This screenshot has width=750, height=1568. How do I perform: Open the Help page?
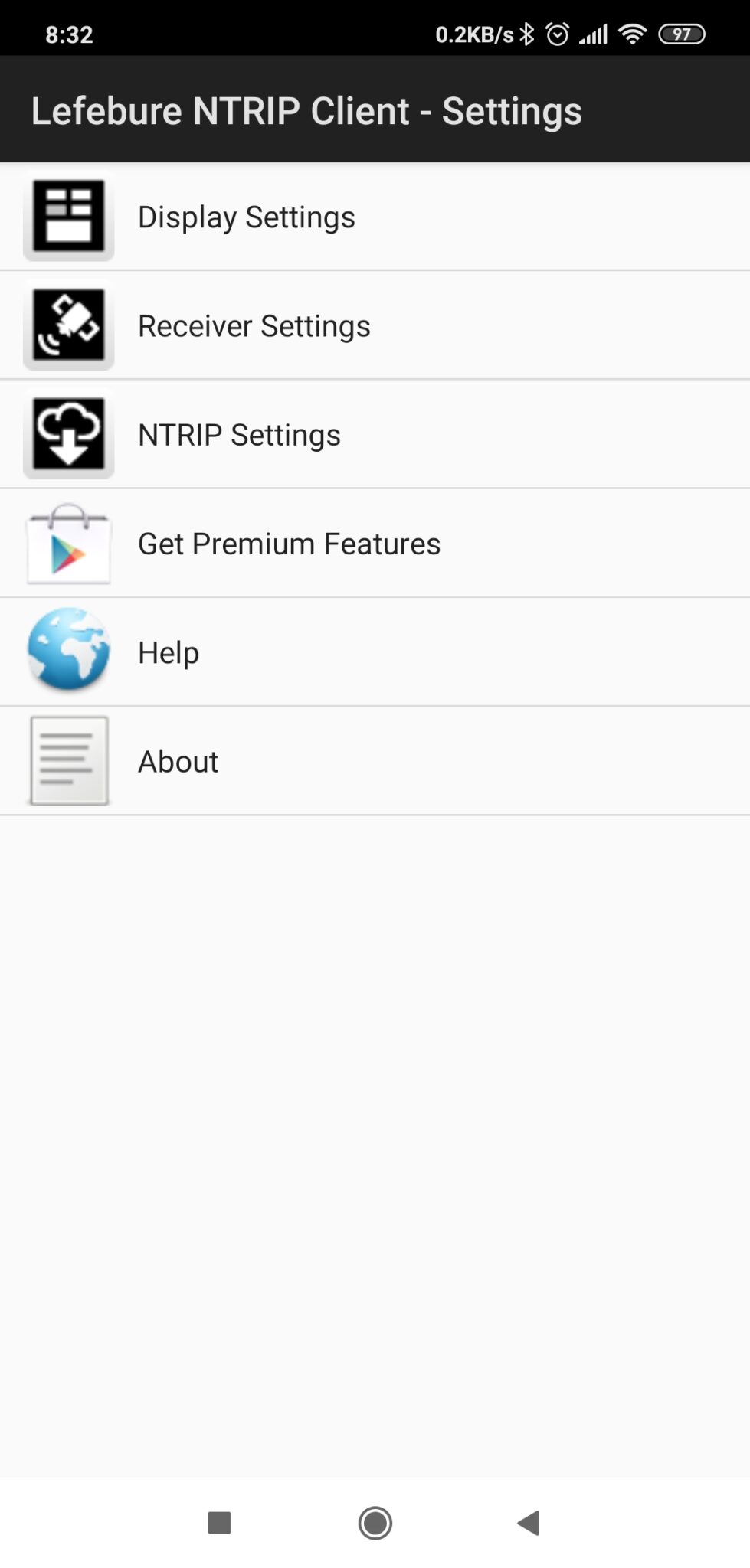pos(375,652)
